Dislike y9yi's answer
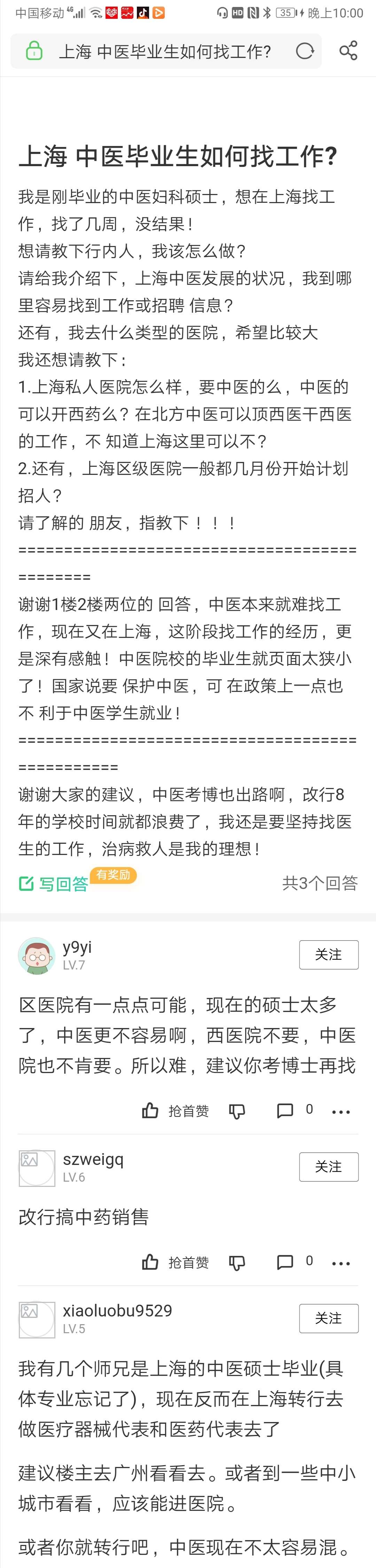The image size is (376, 1568). click(x=237, y=1111)
